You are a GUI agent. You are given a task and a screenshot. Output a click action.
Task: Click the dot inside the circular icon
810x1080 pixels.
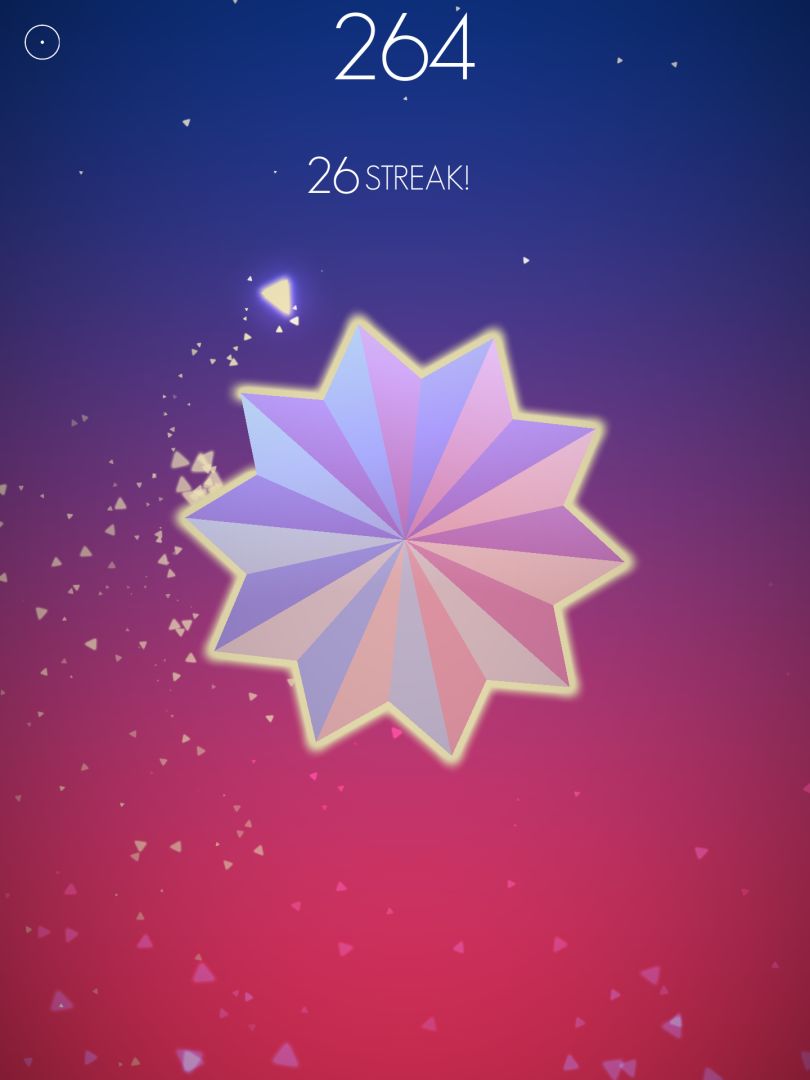coord(40,43)
